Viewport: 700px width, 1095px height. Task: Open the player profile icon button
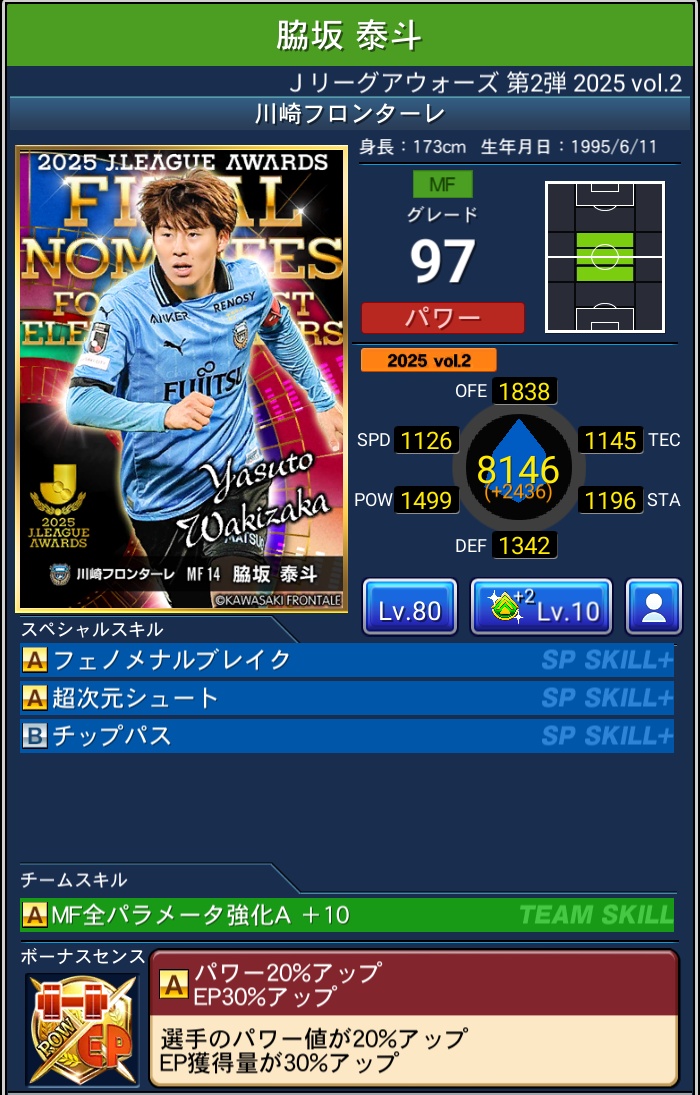pyautogui.click(x=653, y=607)
